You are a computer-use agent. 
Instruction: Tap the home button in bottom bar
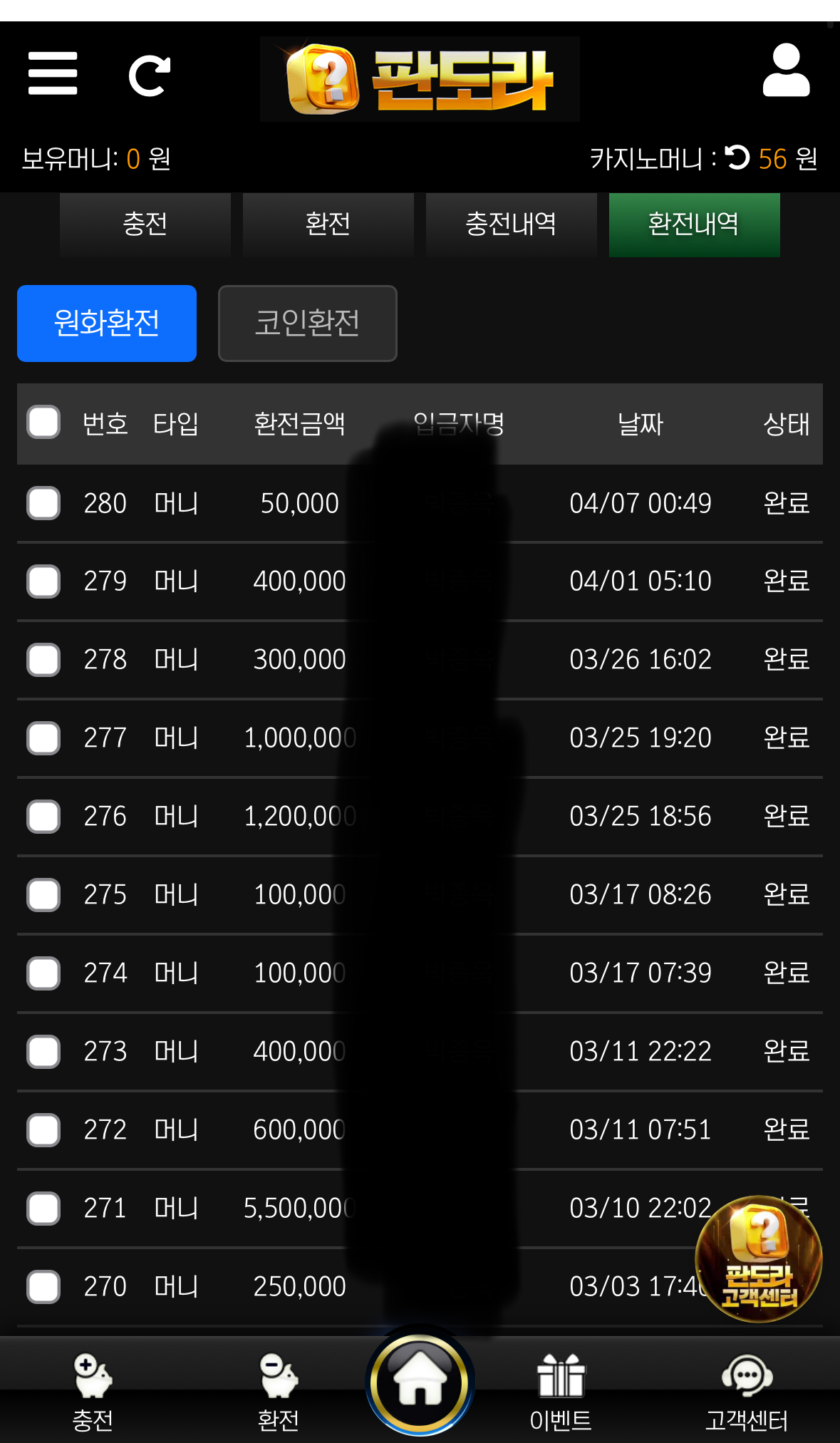[x=420, y=1382]
